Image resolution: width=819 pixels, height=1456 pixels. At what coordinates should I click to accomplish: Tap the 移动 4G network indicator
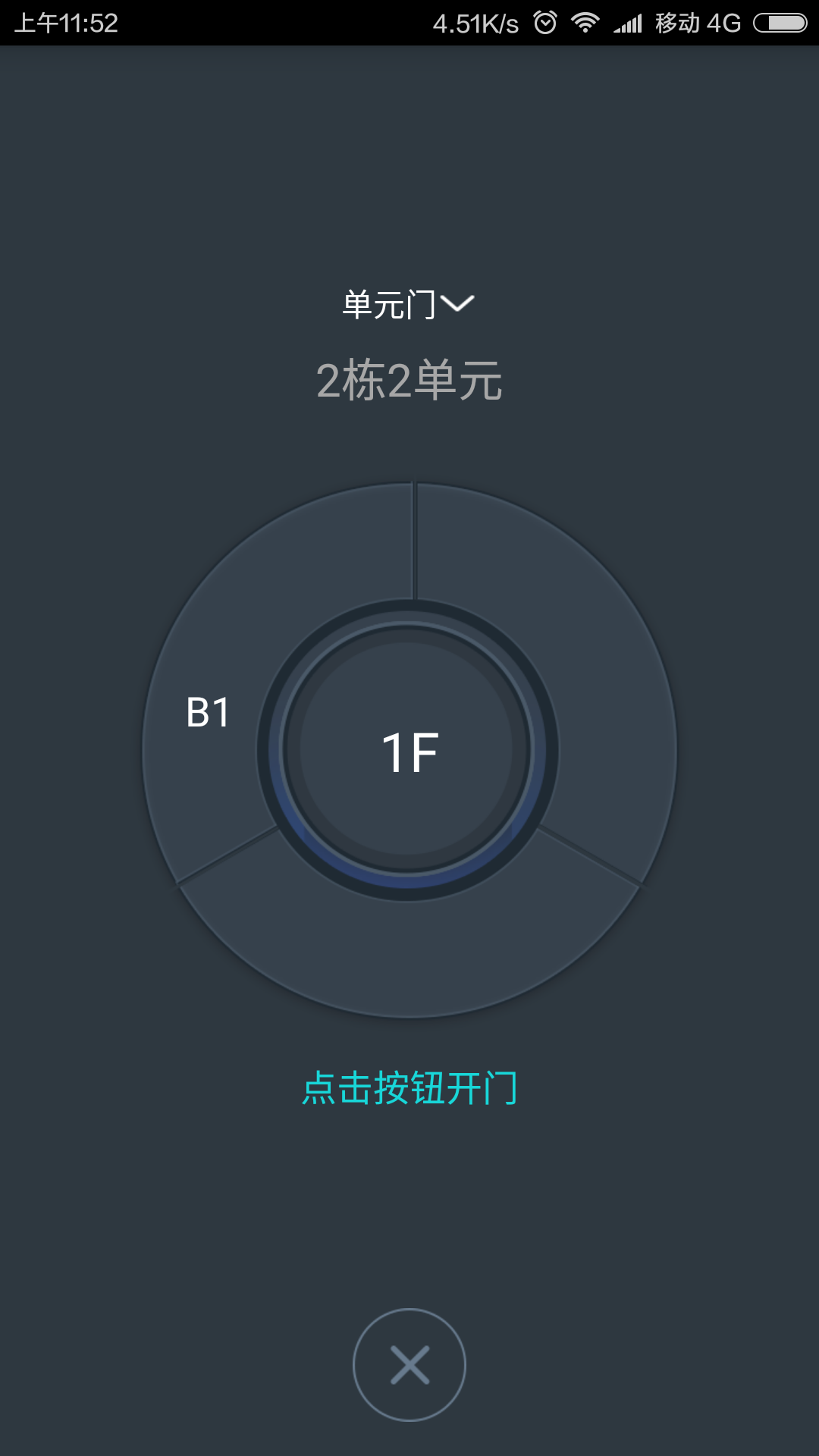click(698, 23)
